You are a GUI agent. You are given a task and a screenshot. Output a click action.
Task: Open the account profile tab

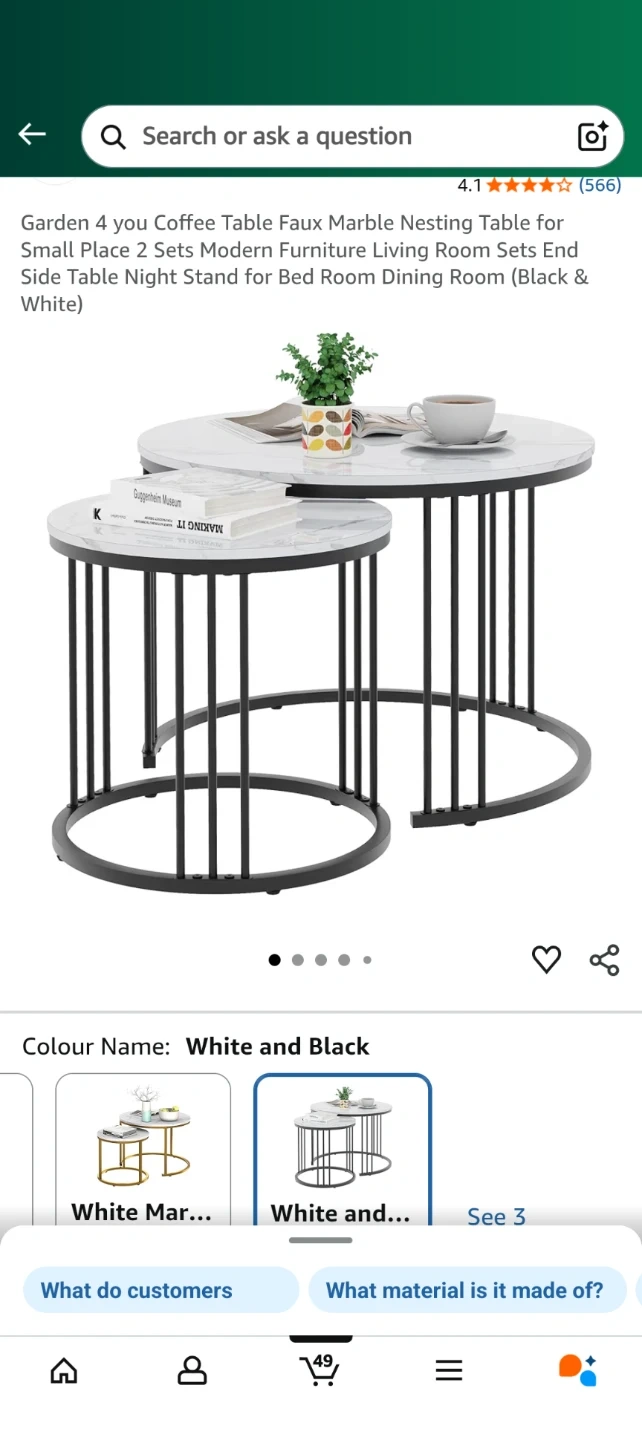[x=192, y=1370]
